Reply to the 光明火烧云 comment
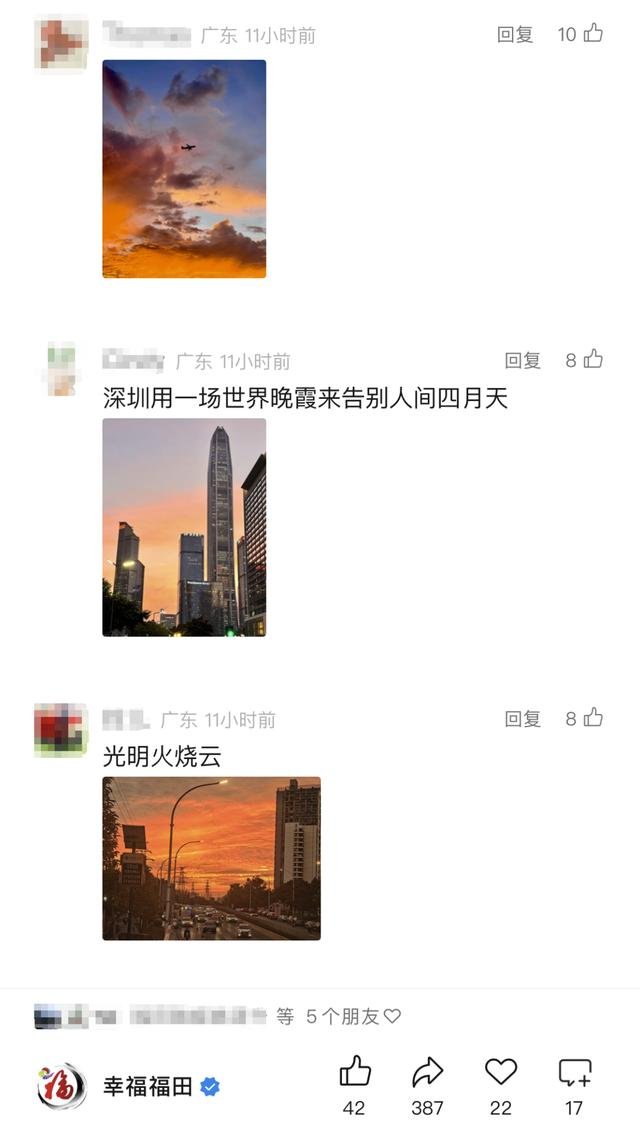This screenshot has width=640, height=1130. click(522, 718)
